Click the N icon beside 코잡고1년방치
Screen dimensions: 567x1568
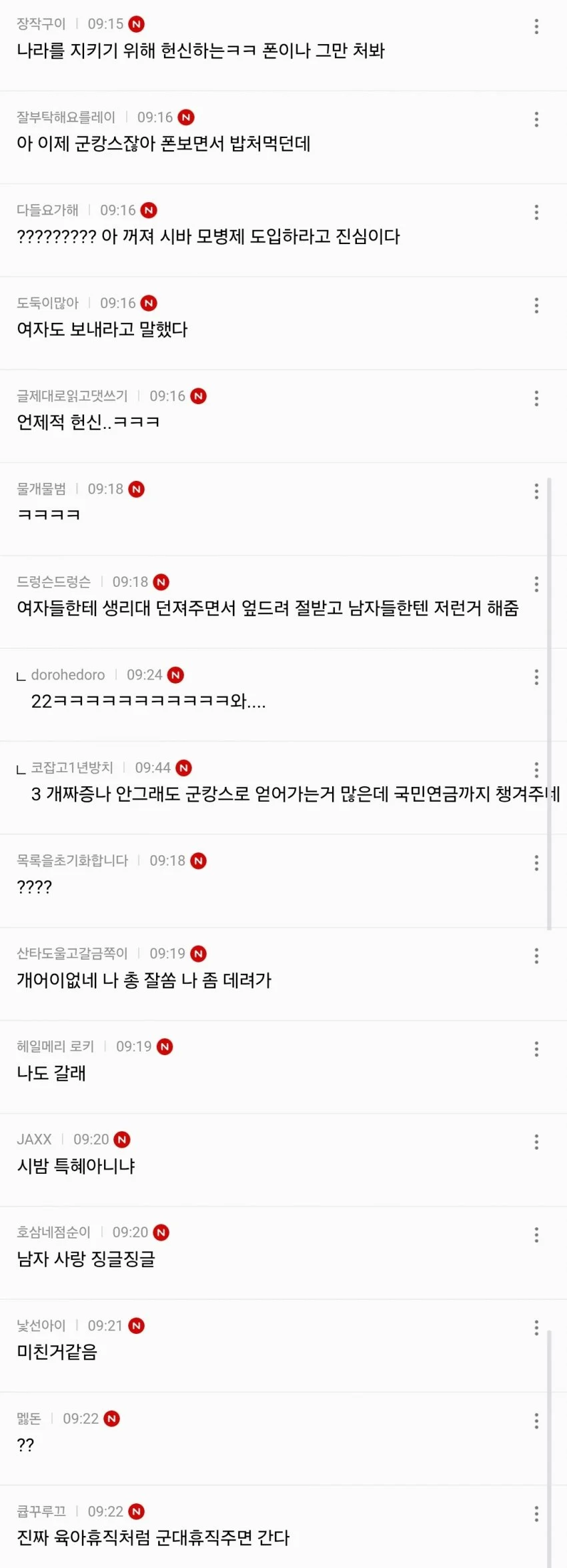183,768
